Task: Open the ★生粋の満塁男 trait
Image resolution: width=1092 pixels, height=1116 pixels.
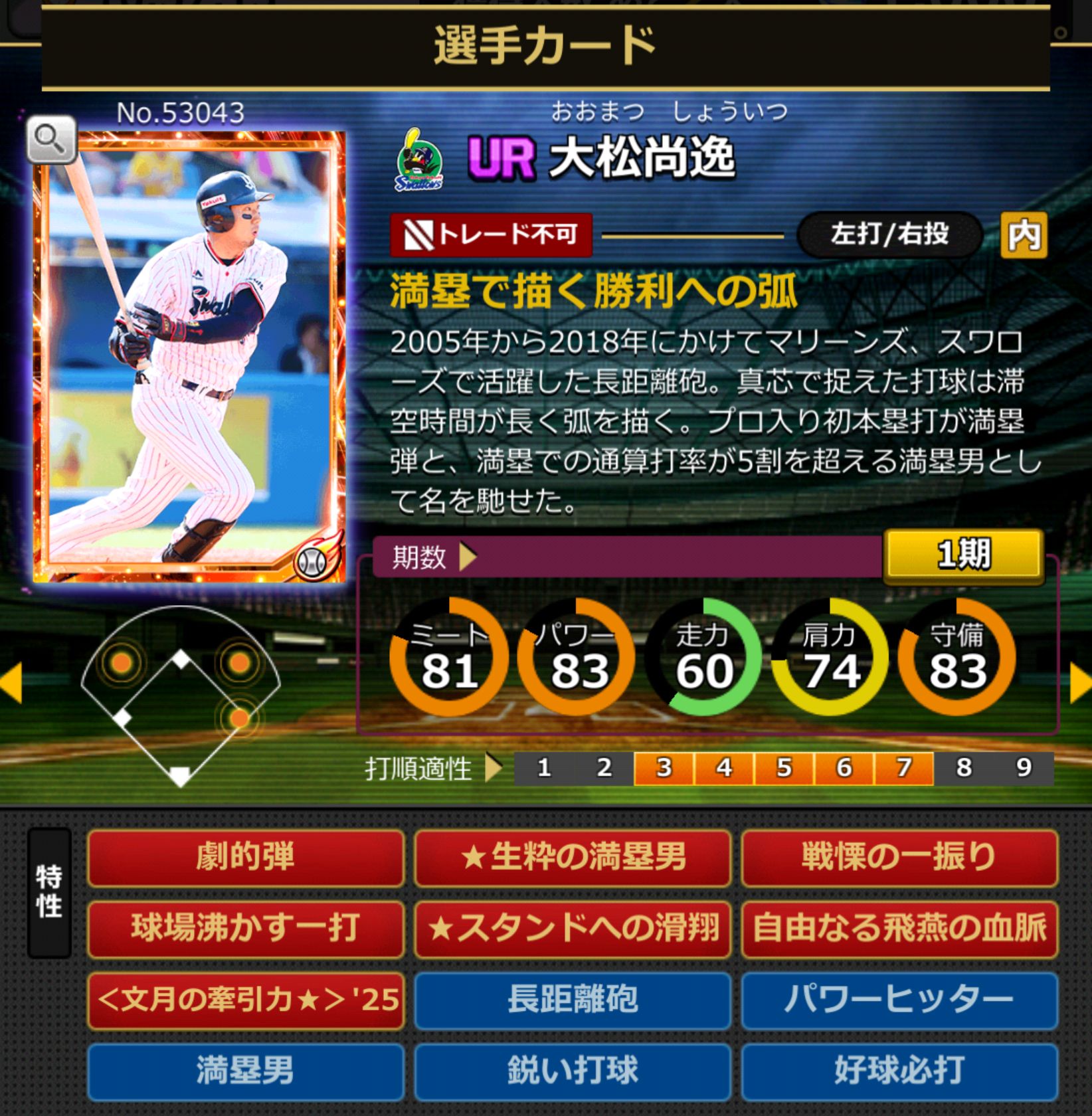Action: pyautogui.click(x=573, y=858)
